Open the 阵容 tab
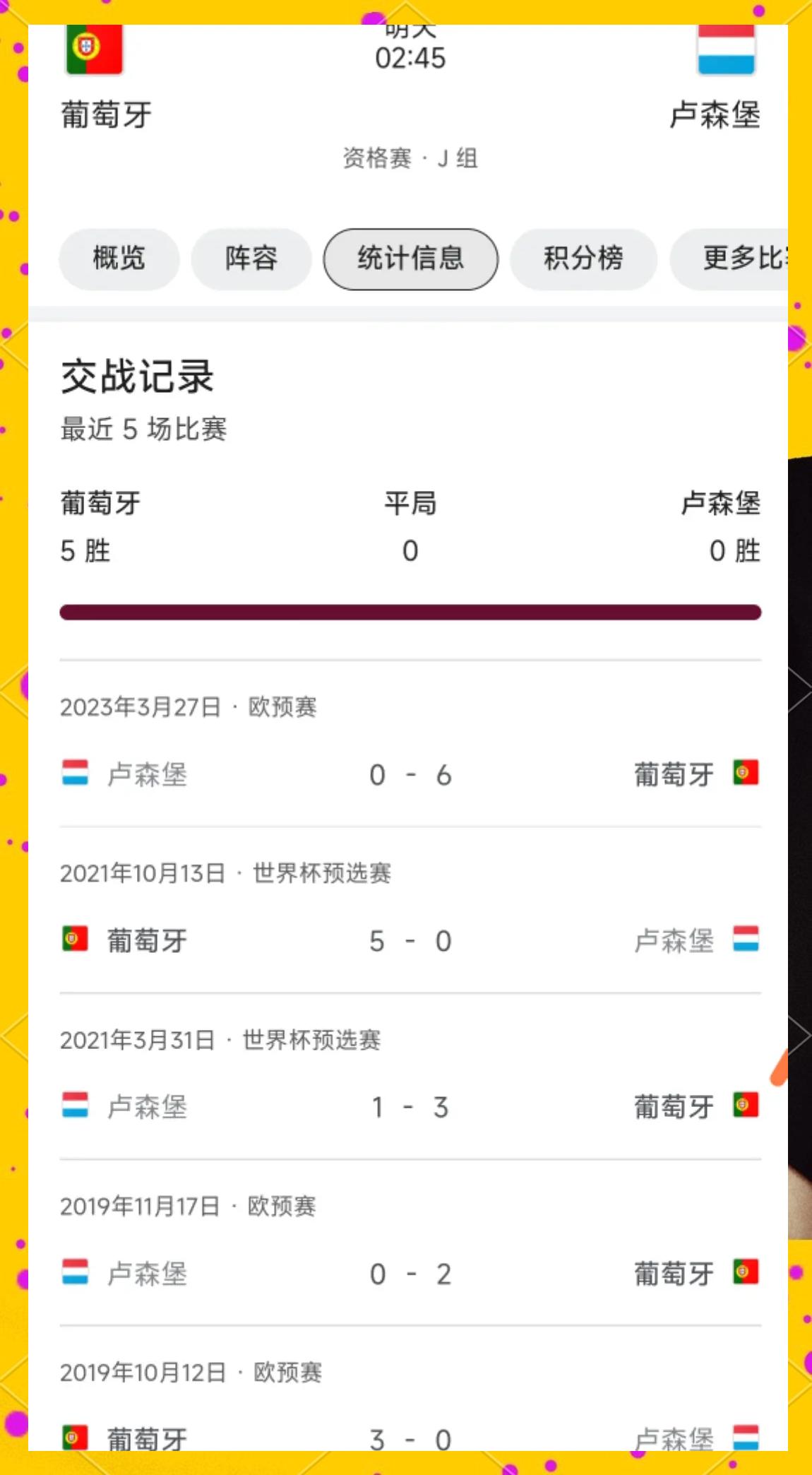This screenshot has width=812, height=1475. (251, 259)
